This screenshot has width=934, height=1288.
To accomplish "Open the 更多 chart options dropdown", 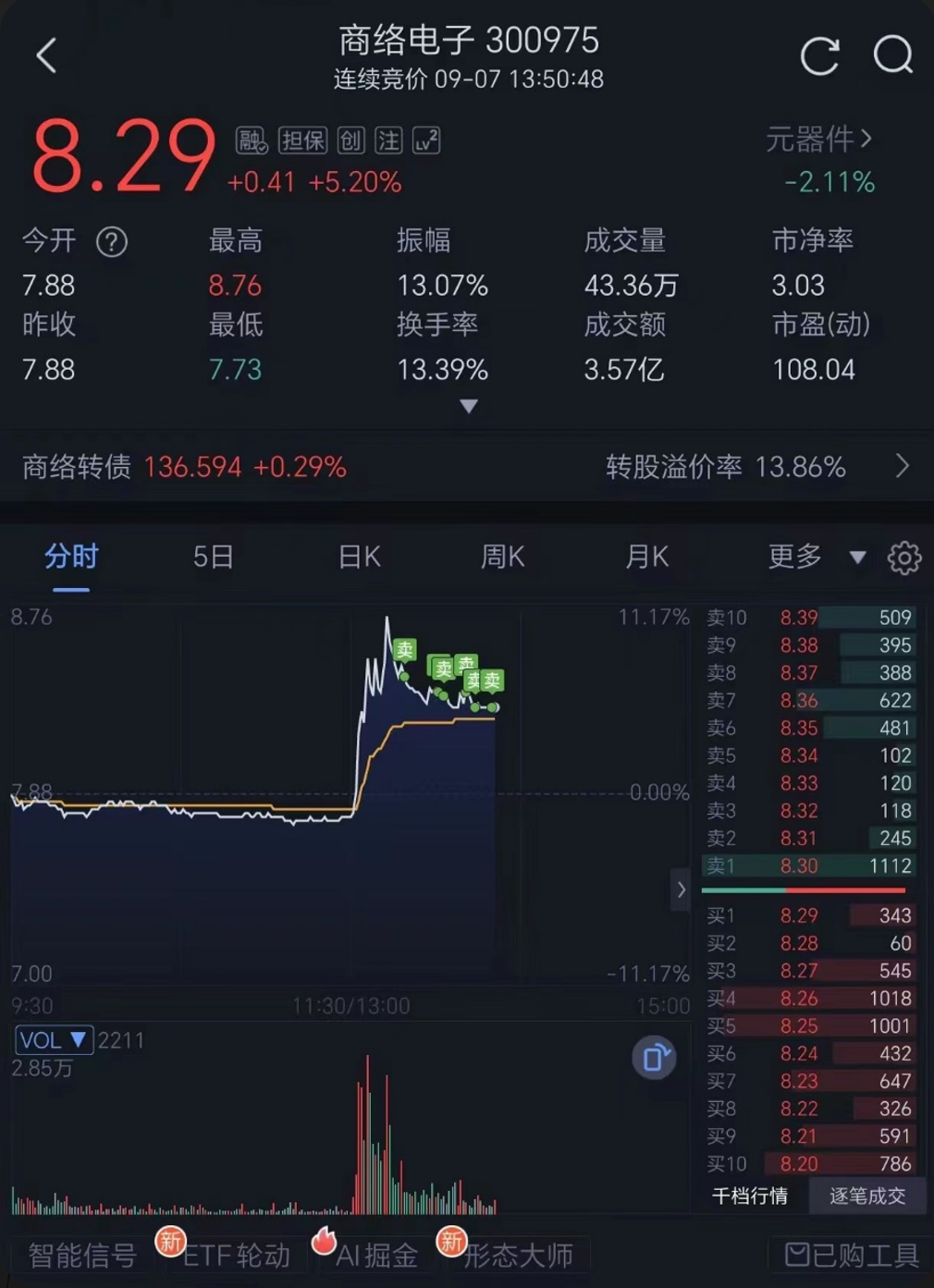I will [x=814, y=557].
